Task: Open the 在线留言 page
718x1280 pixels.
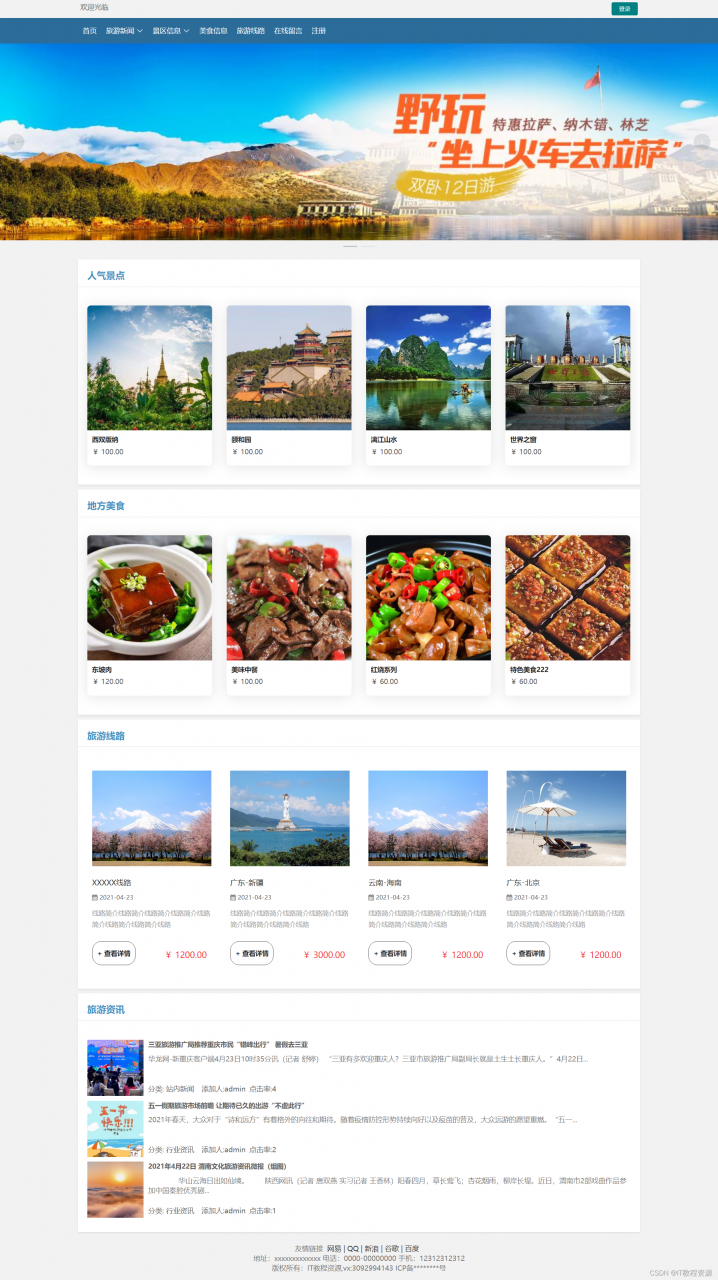Action: click(x=288, y=31)
